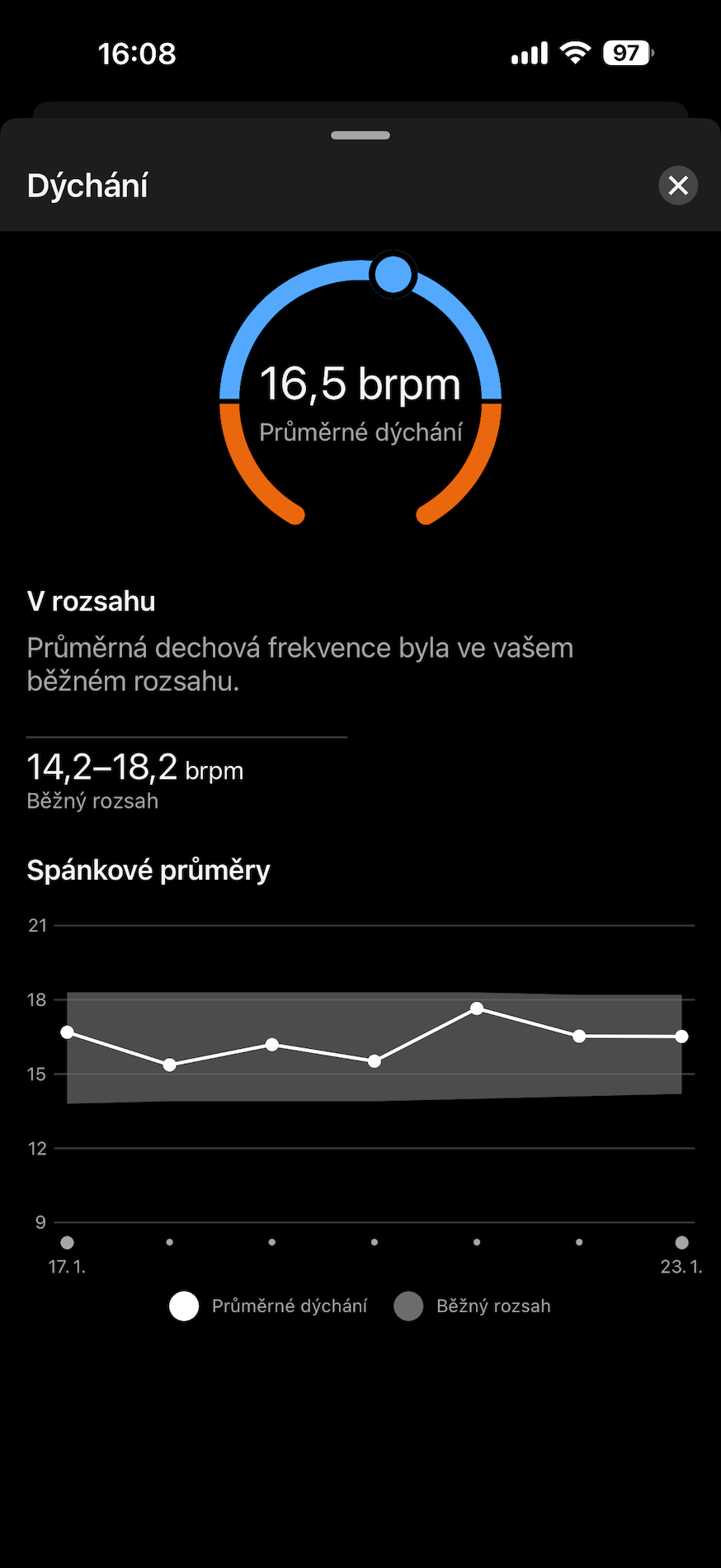
Task: Close the Dýchání sheet
Action: (x=678, y=186)
